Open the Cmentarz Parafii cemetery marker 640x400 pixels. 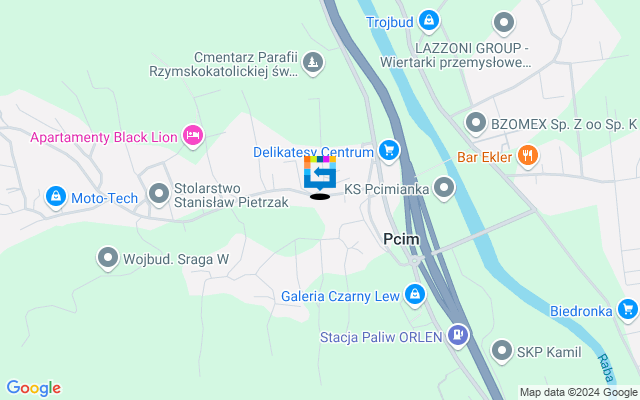click(x=314, y=63)
